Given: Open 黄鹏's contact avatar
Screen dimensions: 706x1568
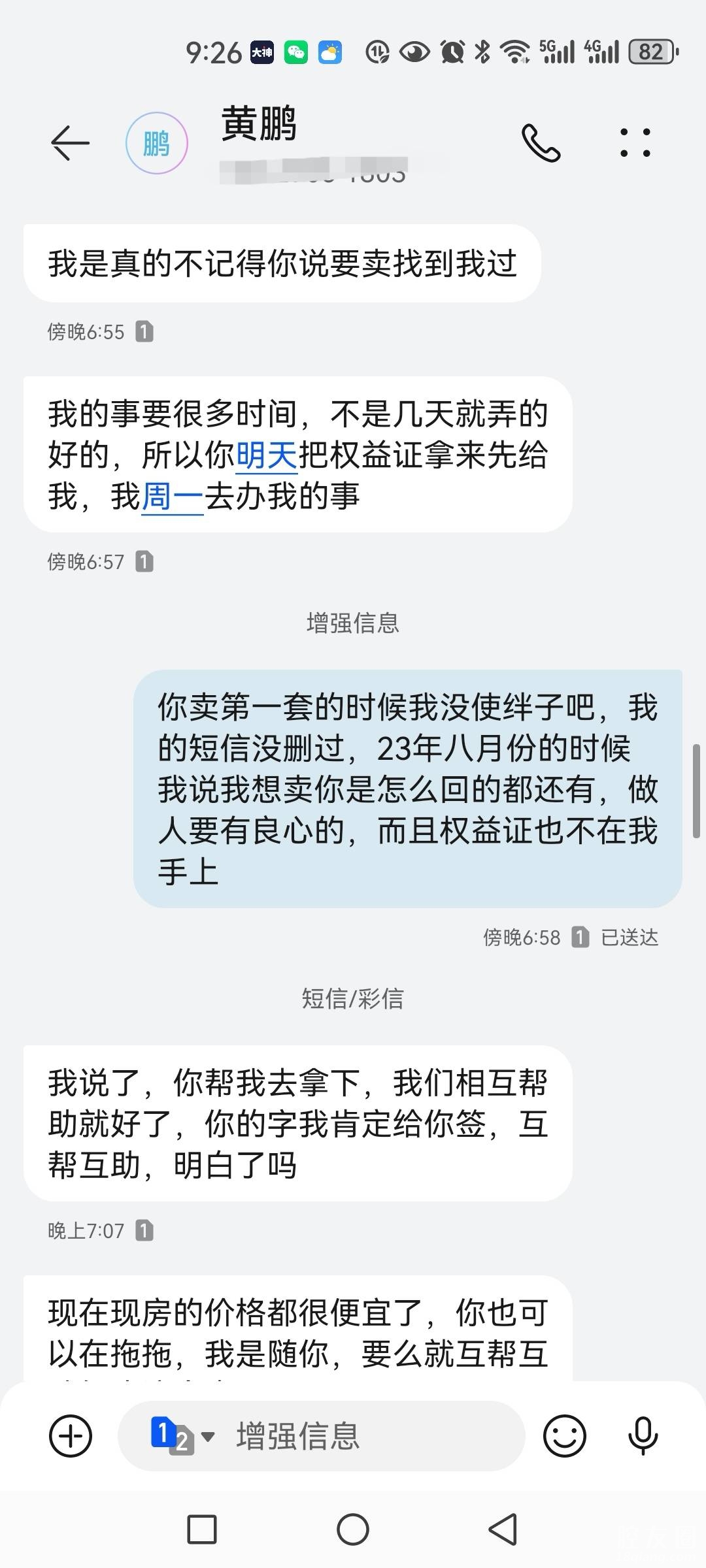Looking at the screenshot, I should pos(157,143).
